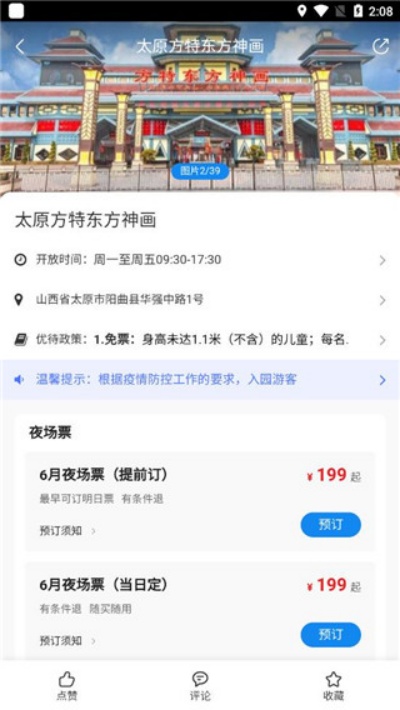This screenshot has height=710, width=400.
Task: Open the address row 山西省太原市阳曲县
Action: (x=200, y=300)
